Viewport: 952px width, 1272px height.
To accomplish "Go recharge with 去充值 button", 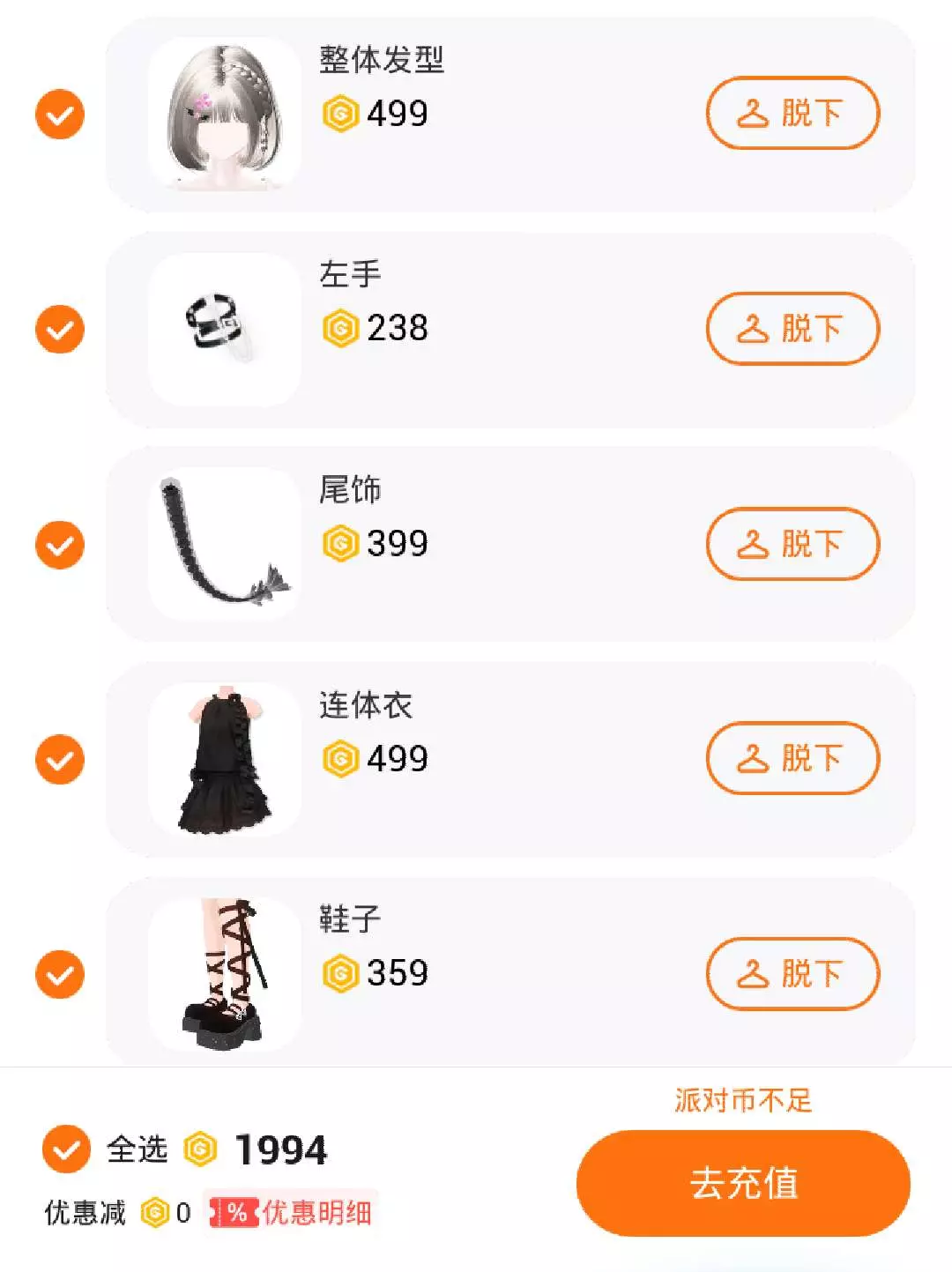I will [743, 1183].
